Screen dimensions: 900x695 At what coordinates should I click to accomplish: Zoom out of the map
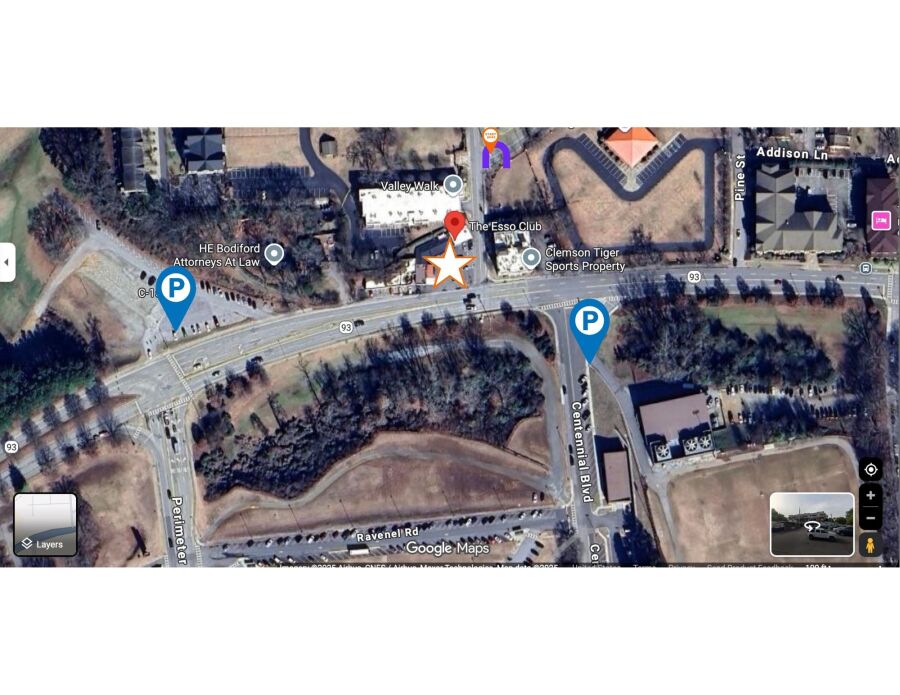click(870, 519)
